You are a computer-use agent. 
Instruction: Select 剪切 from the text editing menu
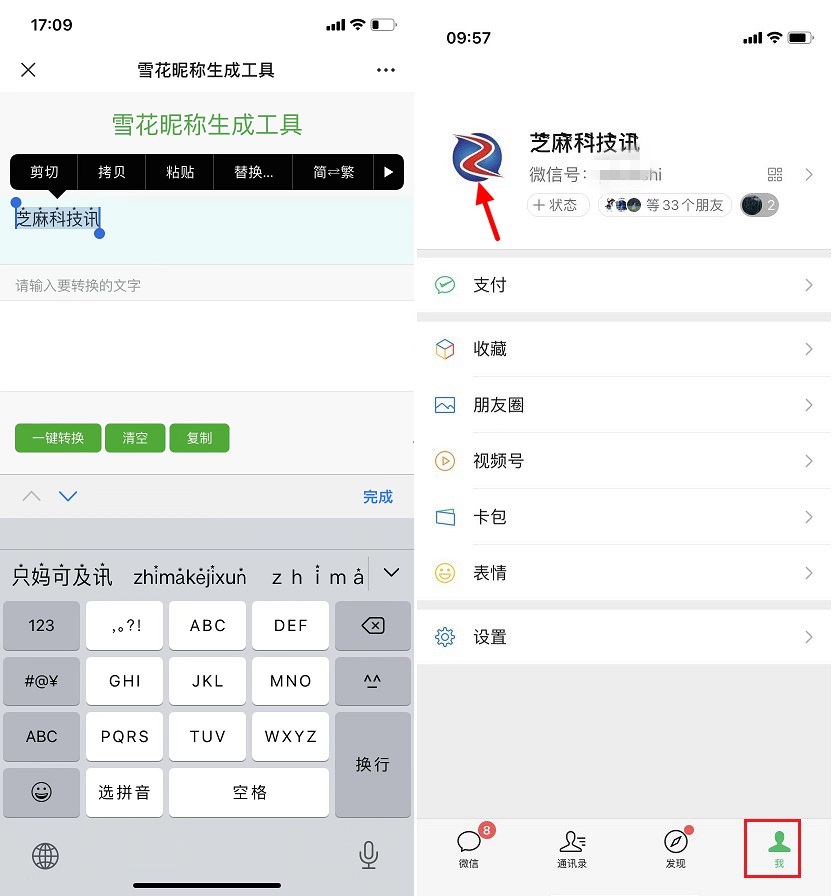(43, 172)
